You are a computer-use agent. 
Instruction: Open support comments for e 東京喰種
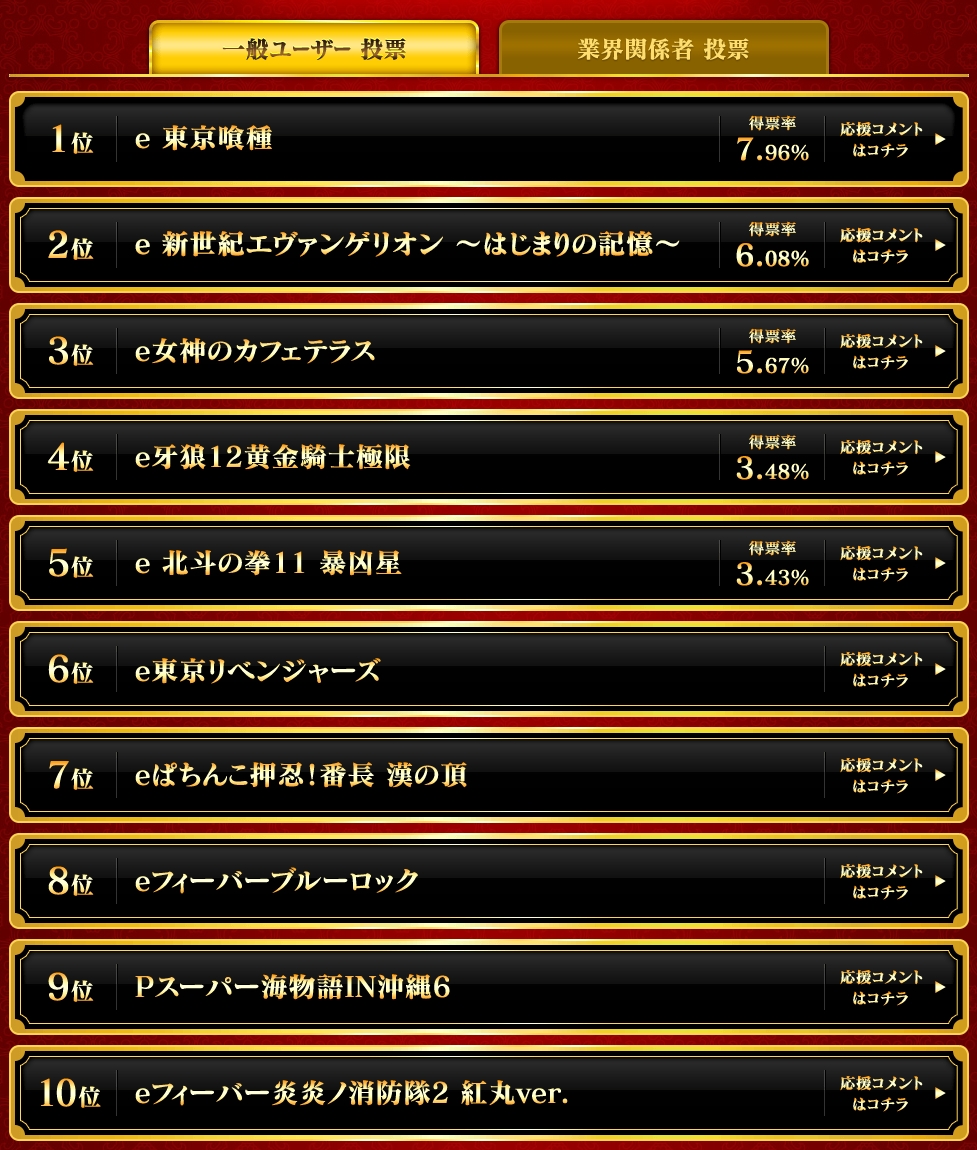coord(880,141)
